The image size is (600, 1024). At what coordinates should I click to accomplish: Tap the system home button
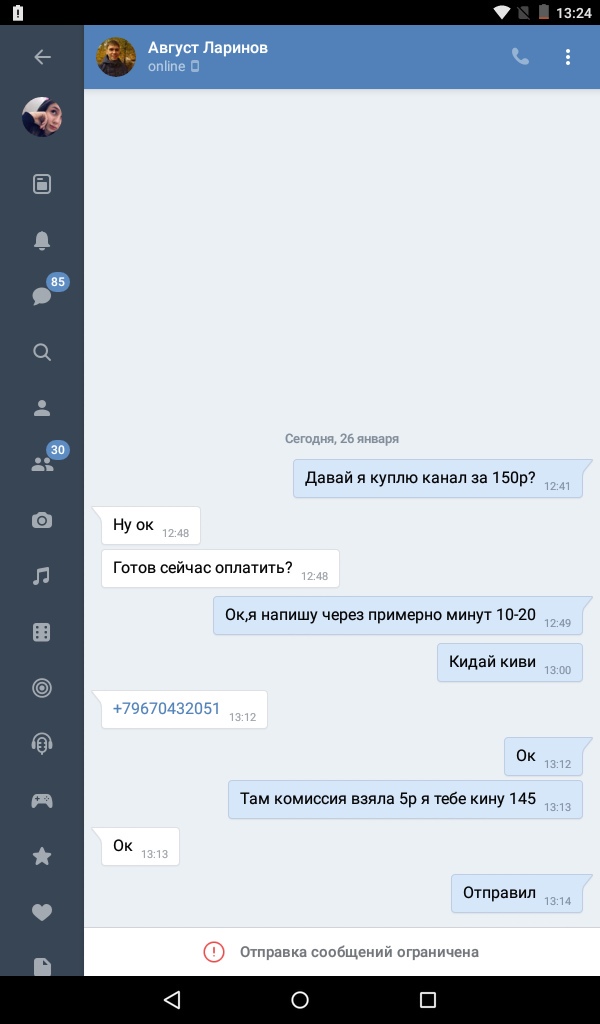[300, 1000]
